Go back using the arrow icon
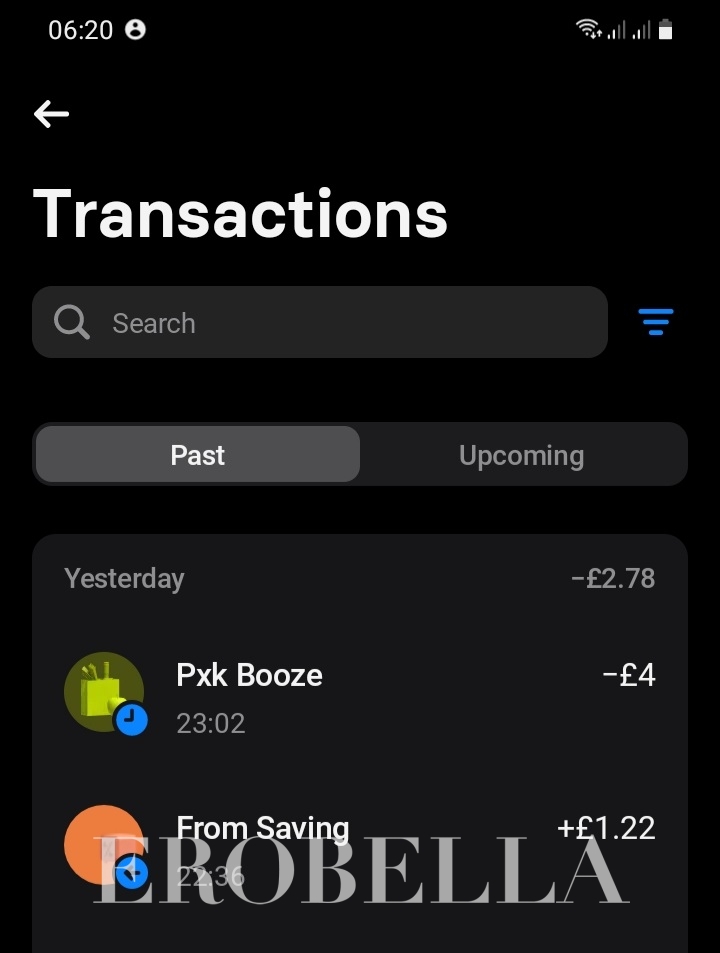Screen dimensions: 720x953 (x=51, y=114)
